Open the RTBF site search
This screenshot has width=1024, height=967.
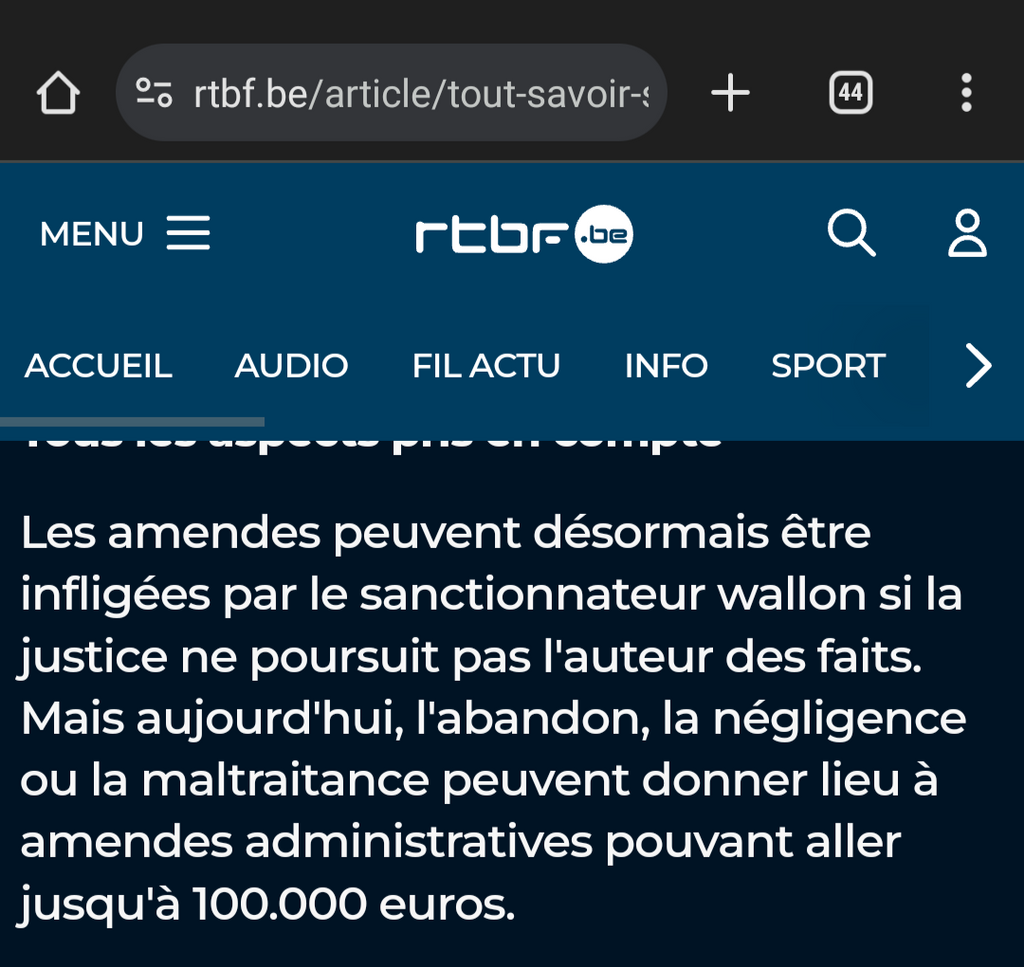[851, 234]
